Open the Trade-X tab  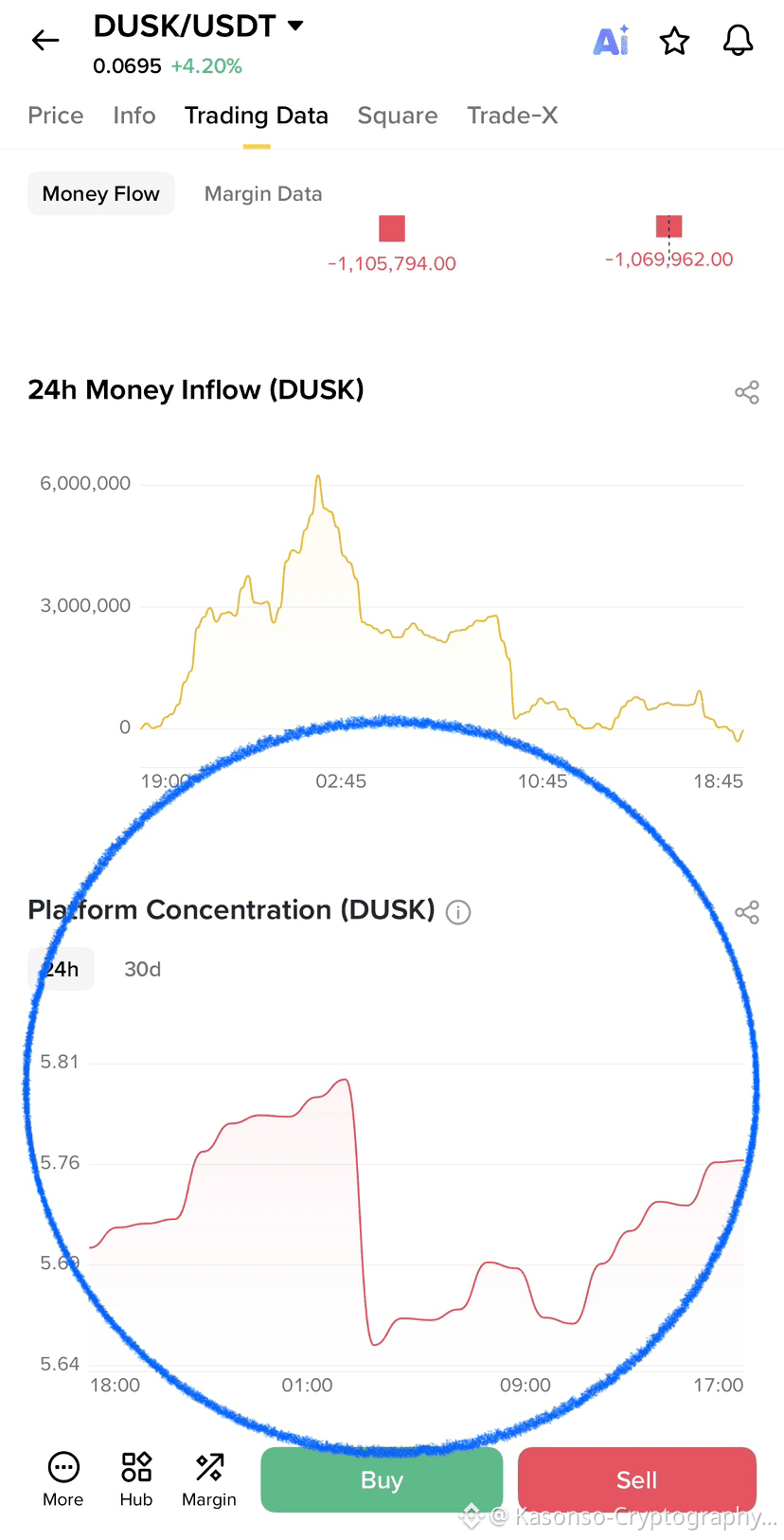[512, 116]
